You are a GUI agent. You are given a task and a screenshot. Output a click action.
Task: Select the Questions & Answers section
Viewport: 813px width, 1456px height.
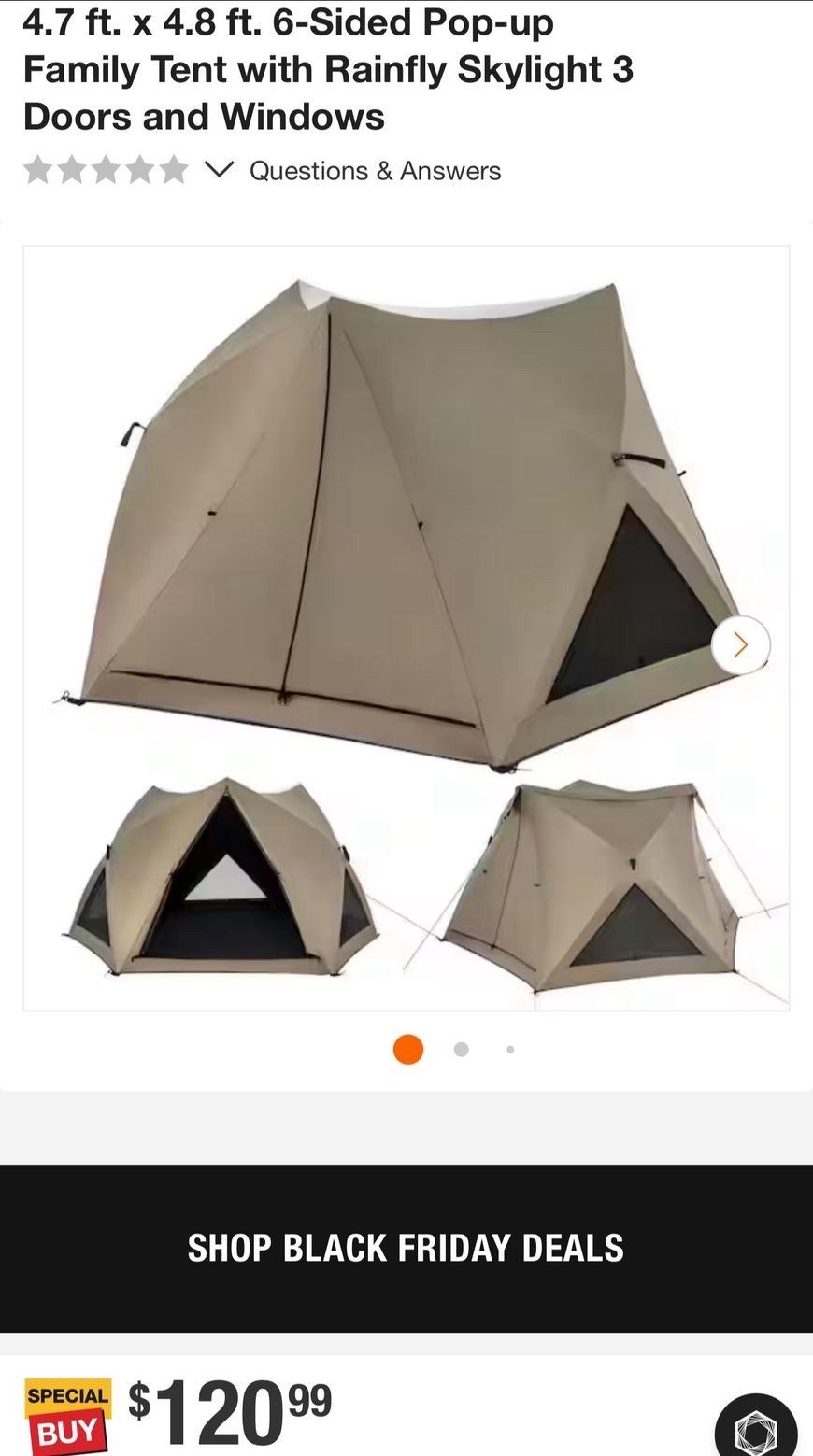point(373,171)
